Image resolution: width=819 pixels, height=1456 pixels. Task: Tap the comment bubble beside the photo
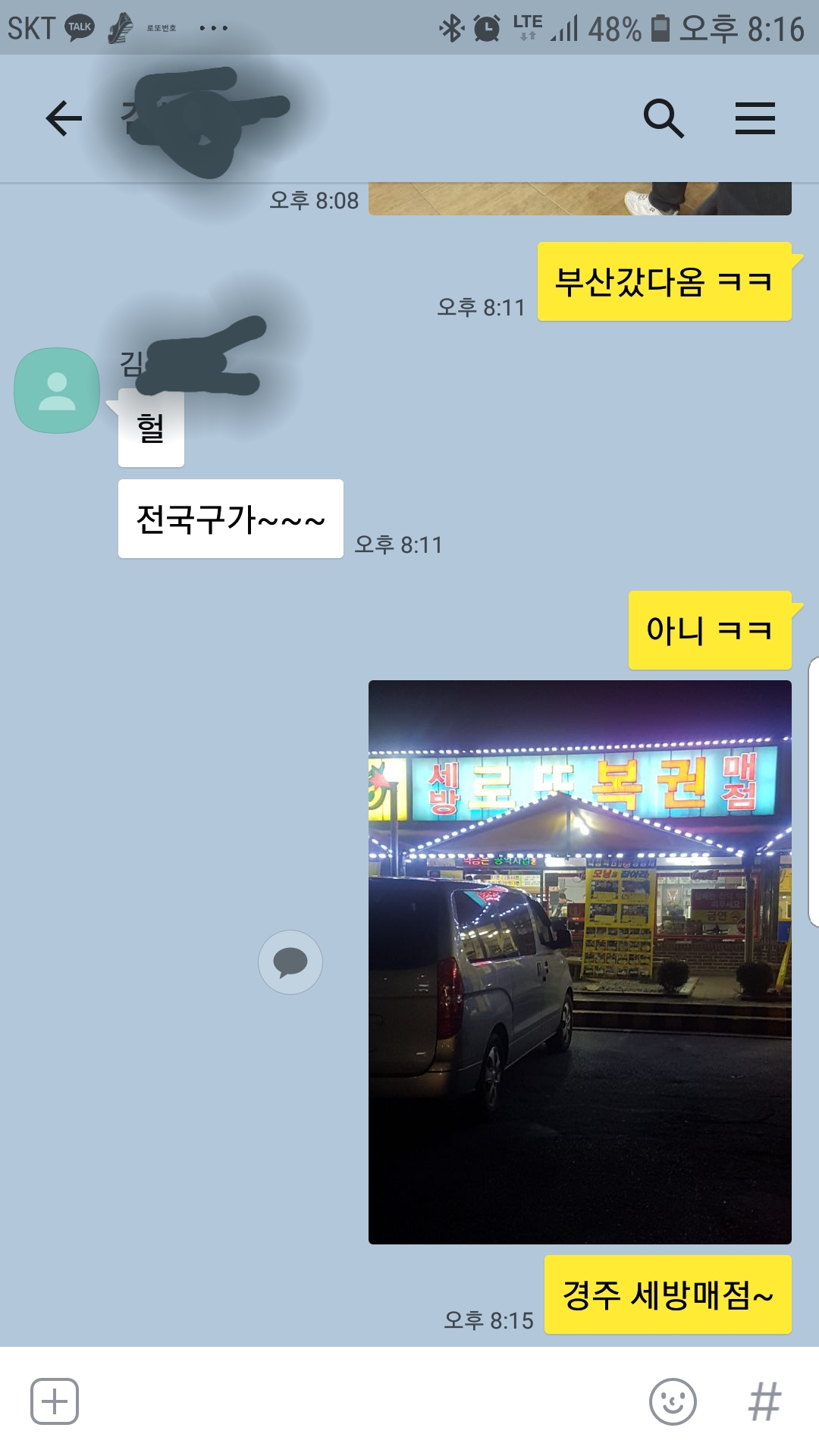290,962
